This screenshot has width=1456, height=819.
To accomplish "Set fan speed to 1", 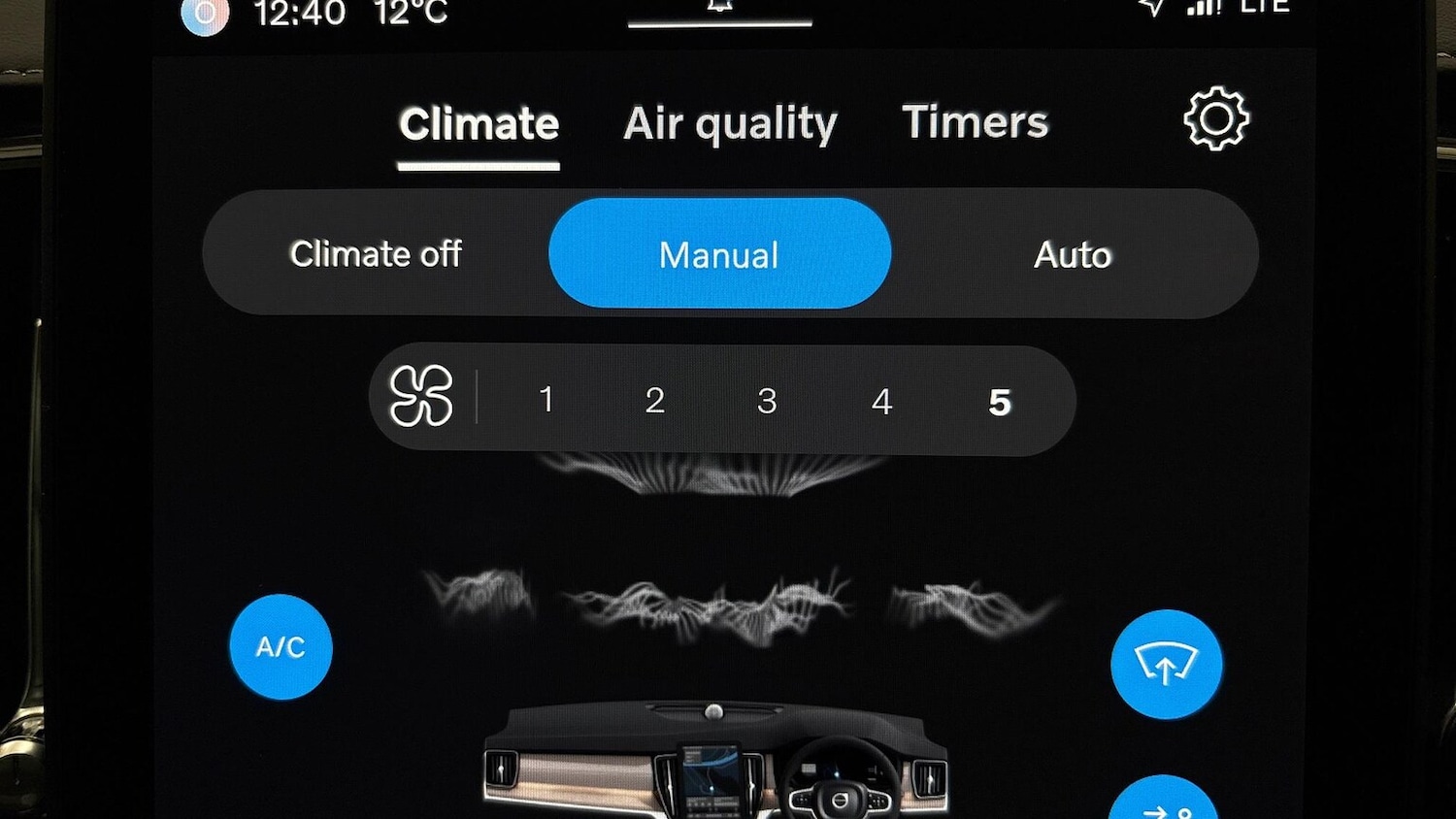I will pos(546,400).
